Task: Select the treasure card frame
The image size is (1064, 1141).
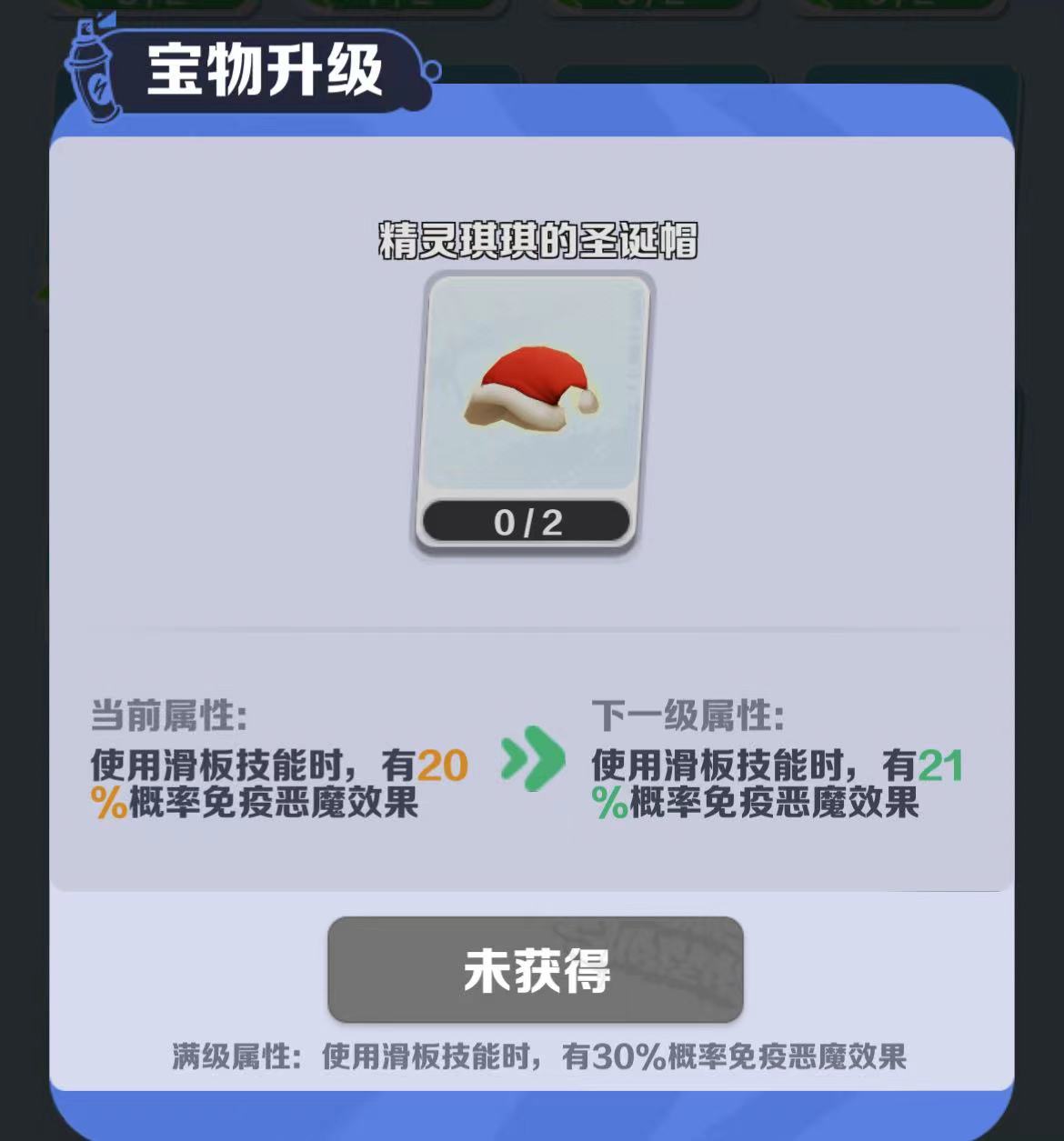Action: click(532, 409)
